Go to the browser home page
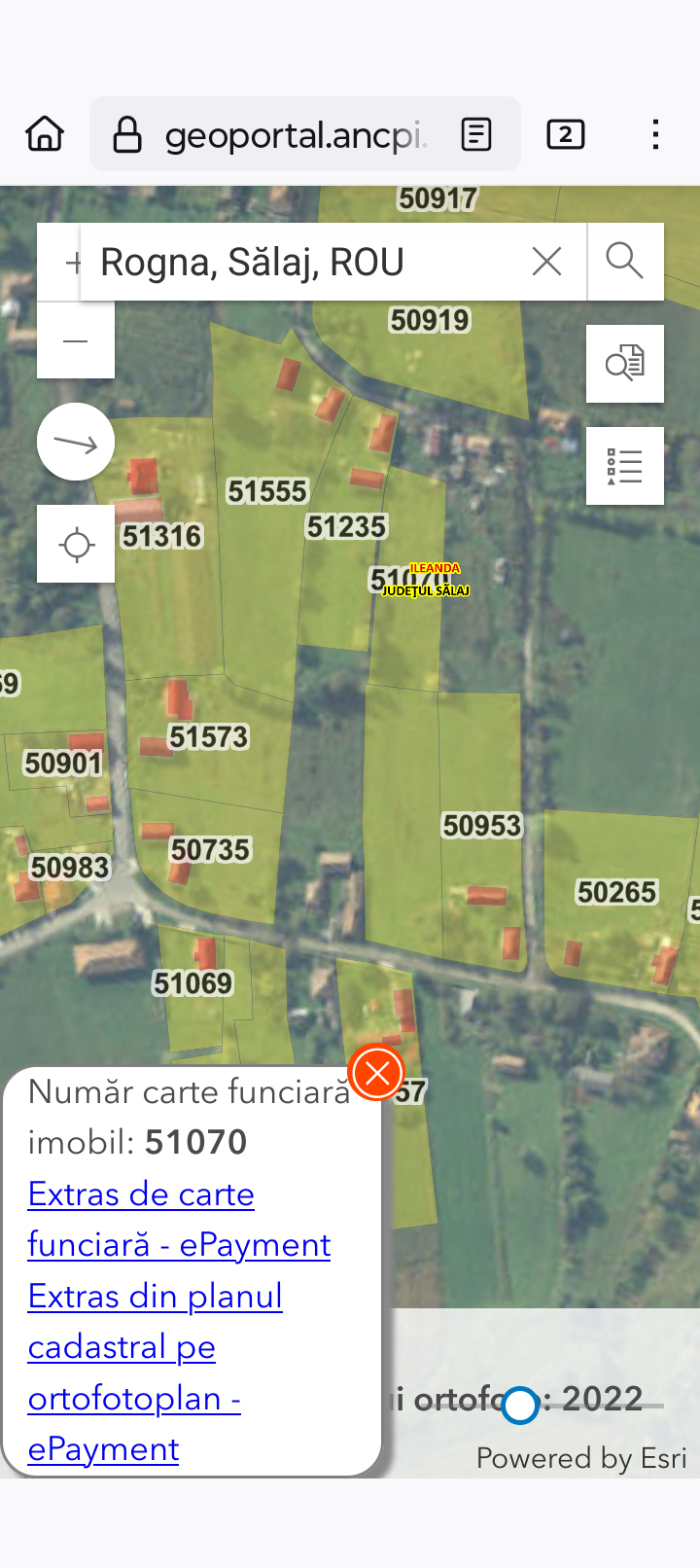Viewport: 700px width, 1568px height. point(45,134)
